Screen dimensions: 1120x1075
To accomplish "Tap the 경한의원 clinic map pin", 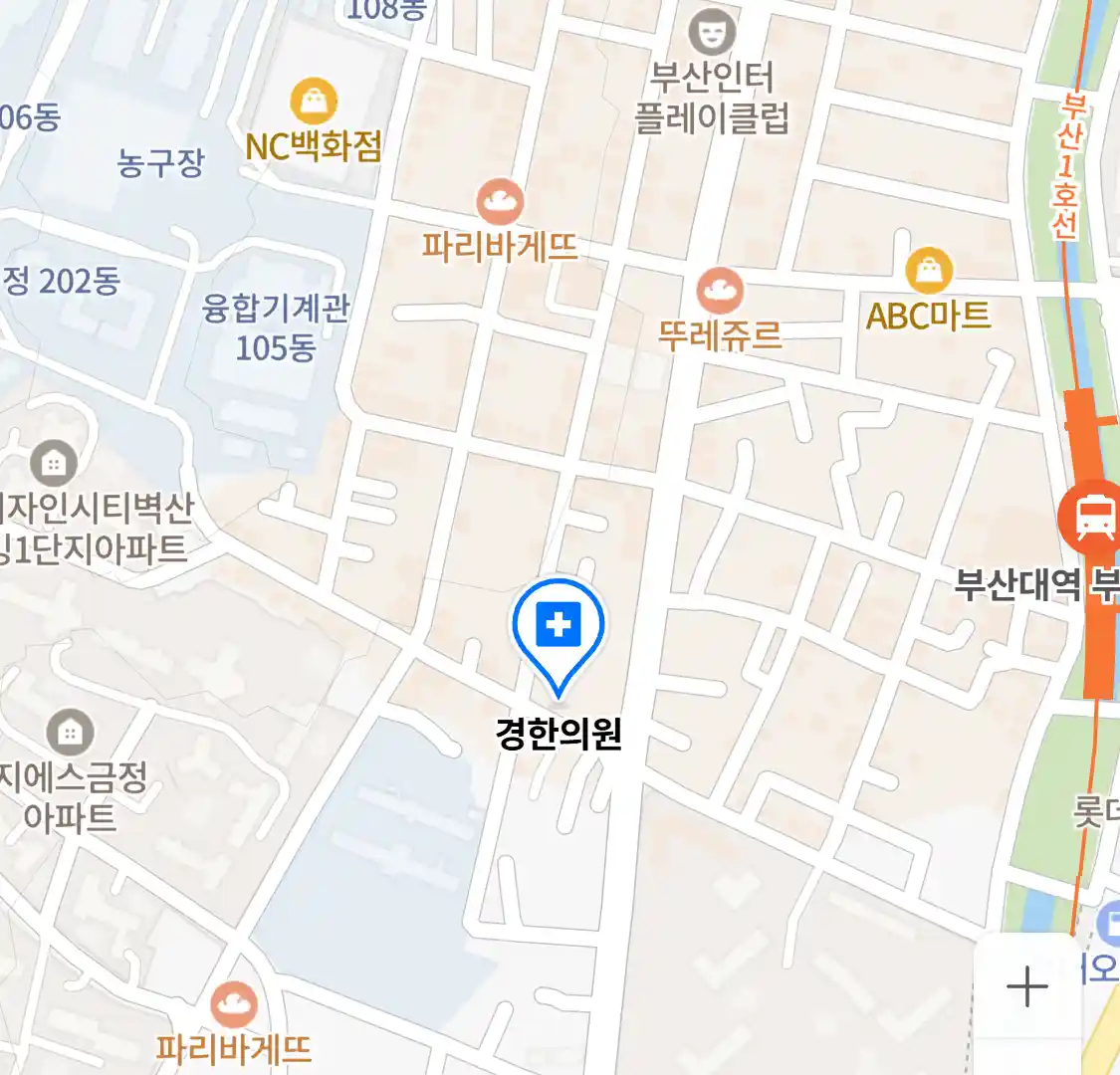I will coord(559,628).
